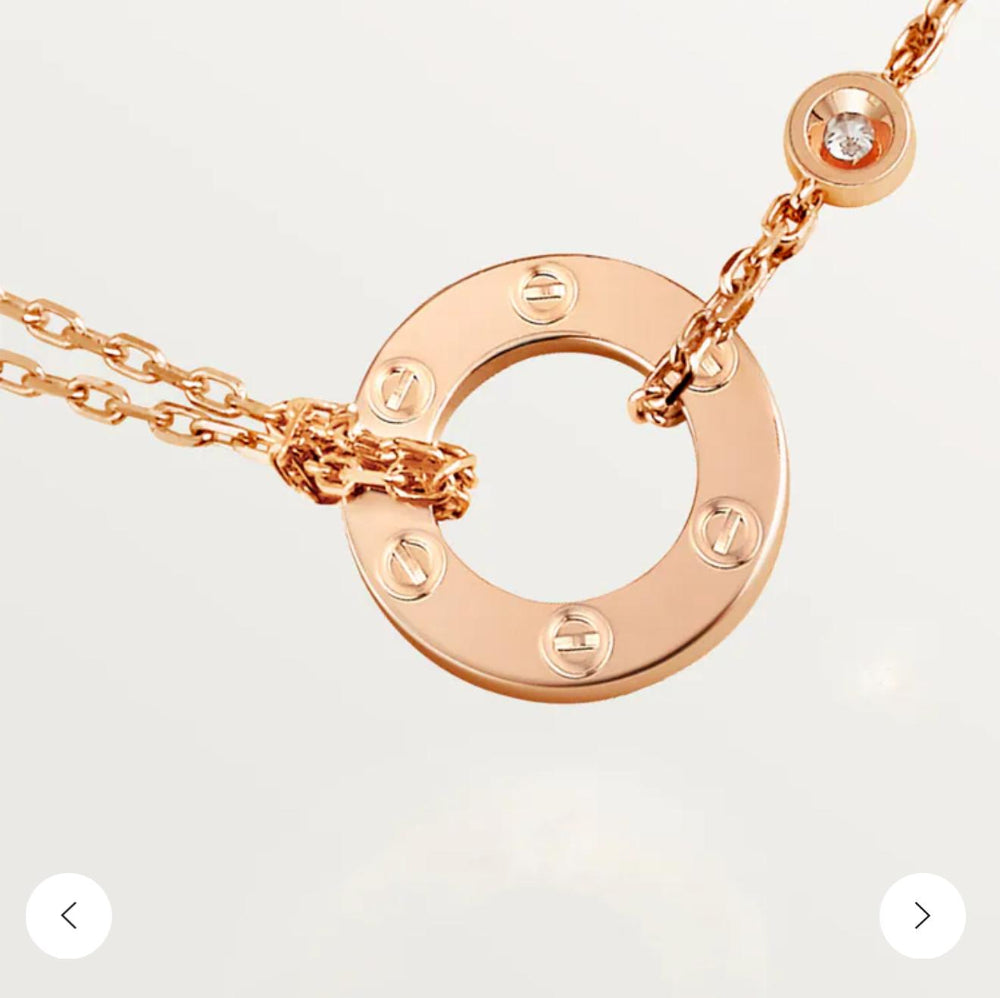This screenshot has height=998, width=1000.
Task: Show the next product image
Action: 922,915
